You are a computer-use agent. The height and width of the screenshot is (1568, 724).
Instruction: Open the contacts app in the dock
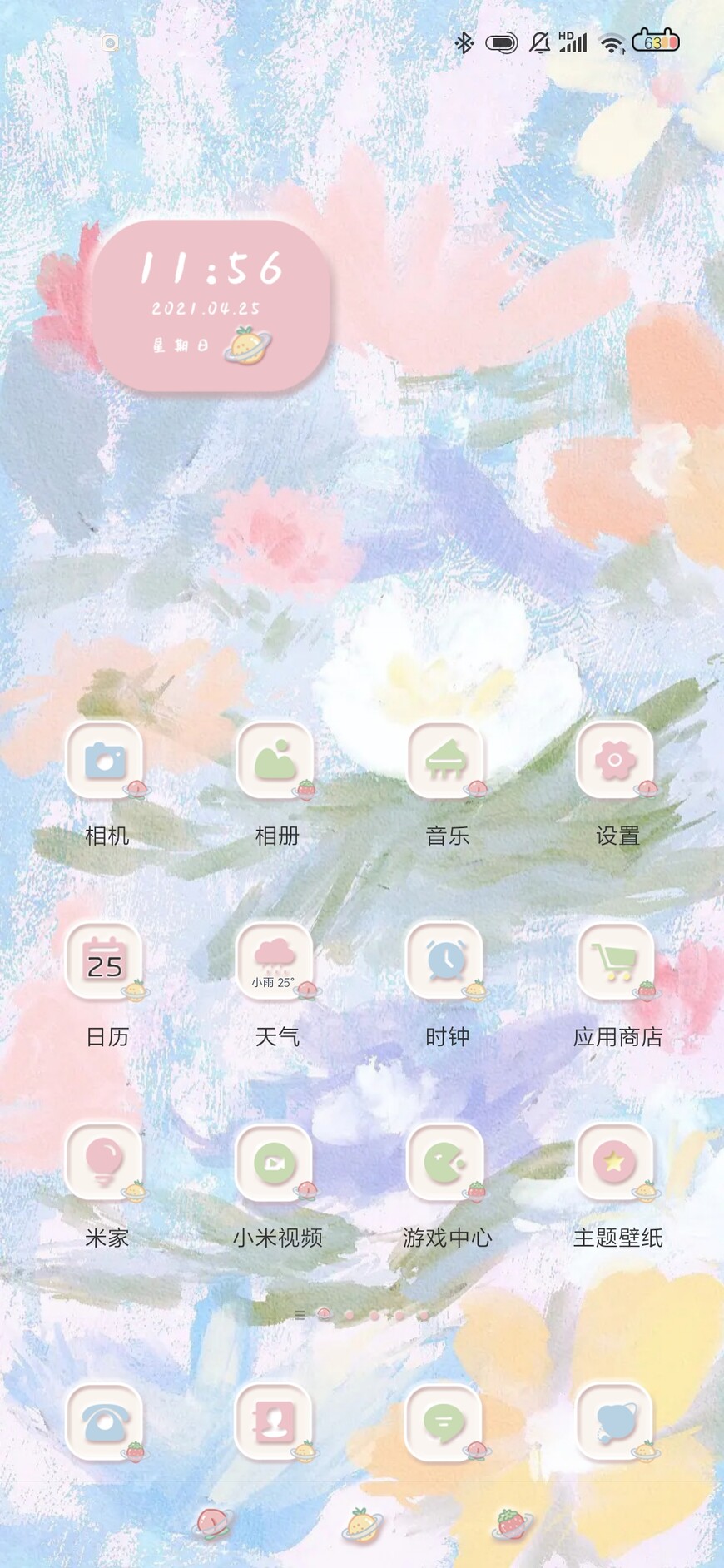coord(275,1423)
